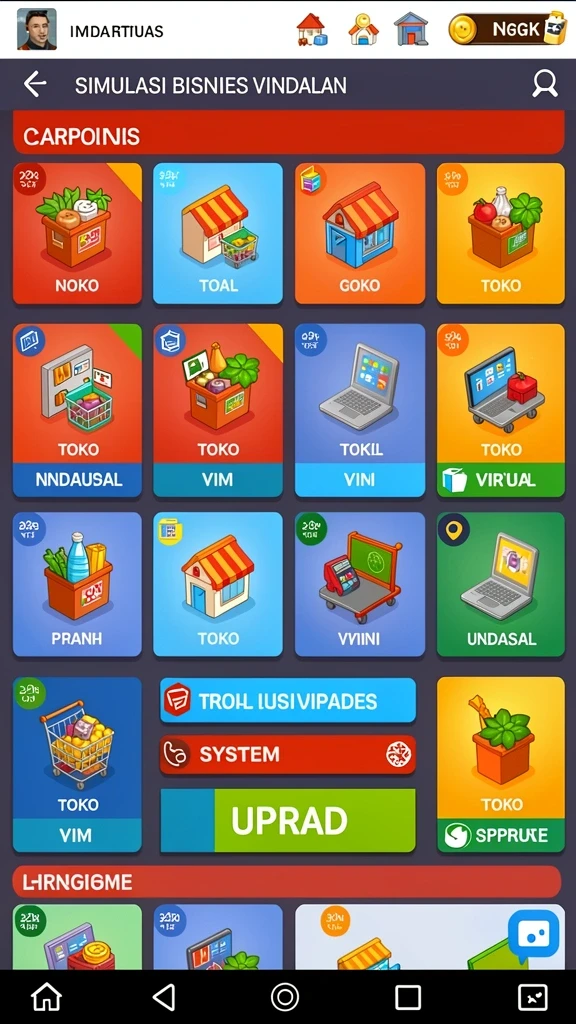This screenshot has height=1024, width=576.
Task: Open the blue chat bubble floating button
Action: [x=534, y=935]
